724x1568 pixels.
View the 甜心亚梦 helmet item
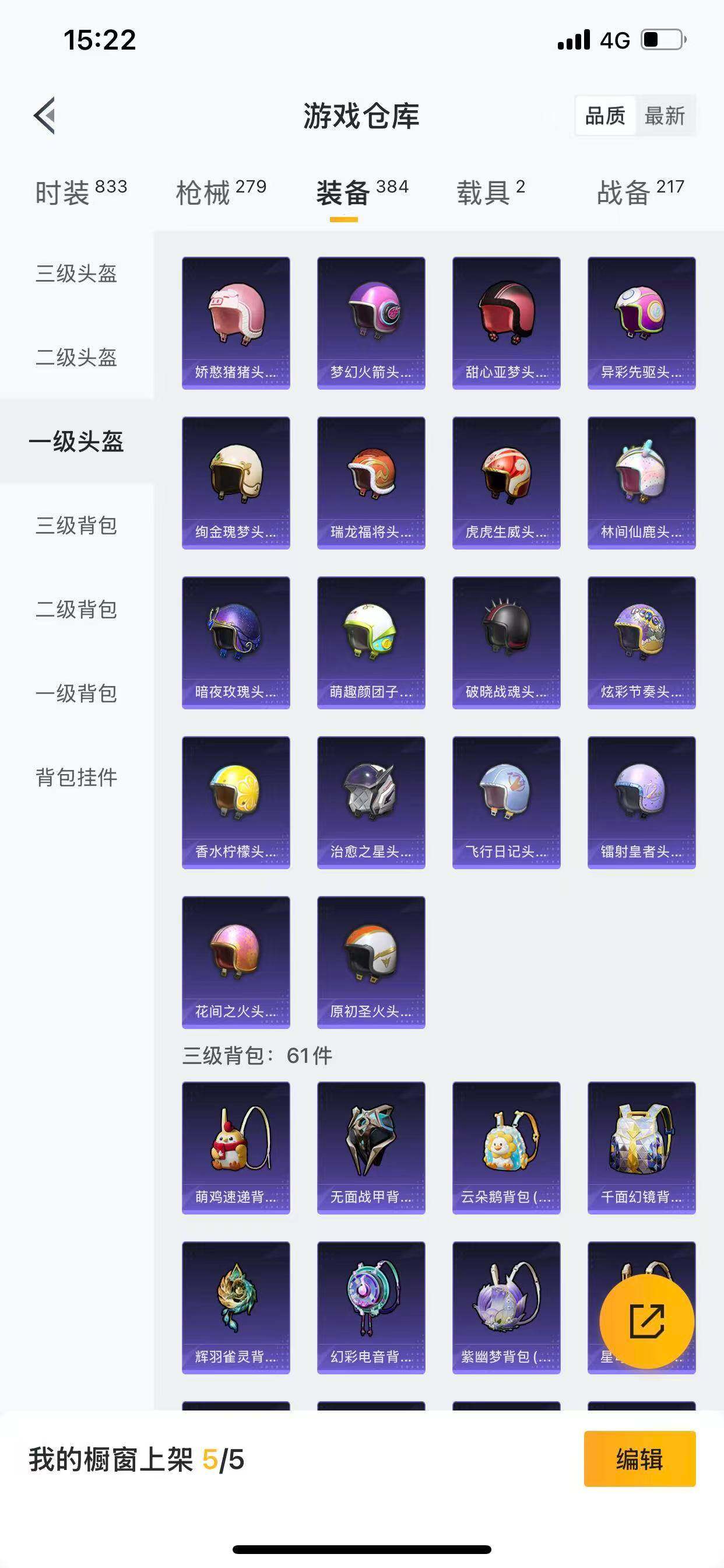506,323
